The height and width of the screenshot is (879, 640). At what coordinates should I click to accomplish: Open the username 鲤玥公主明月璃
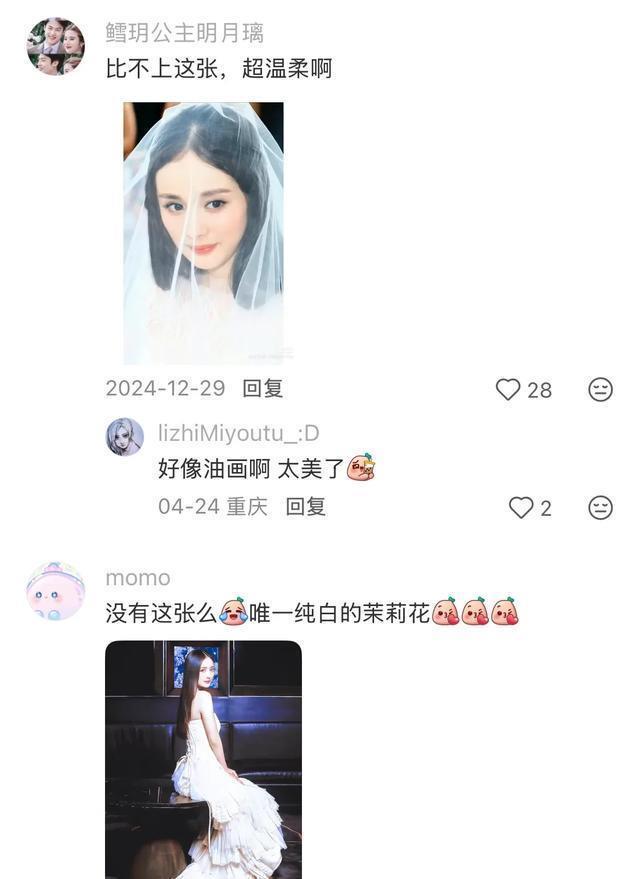click(x=184, y=33)
